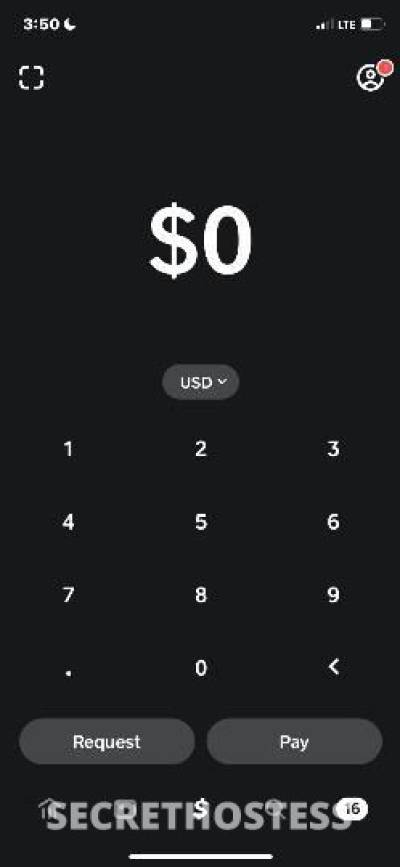The height and width of the screenshot is (867, 400).
Task: Open the activity tab showing 16
Action: click(x=351, y=809)
